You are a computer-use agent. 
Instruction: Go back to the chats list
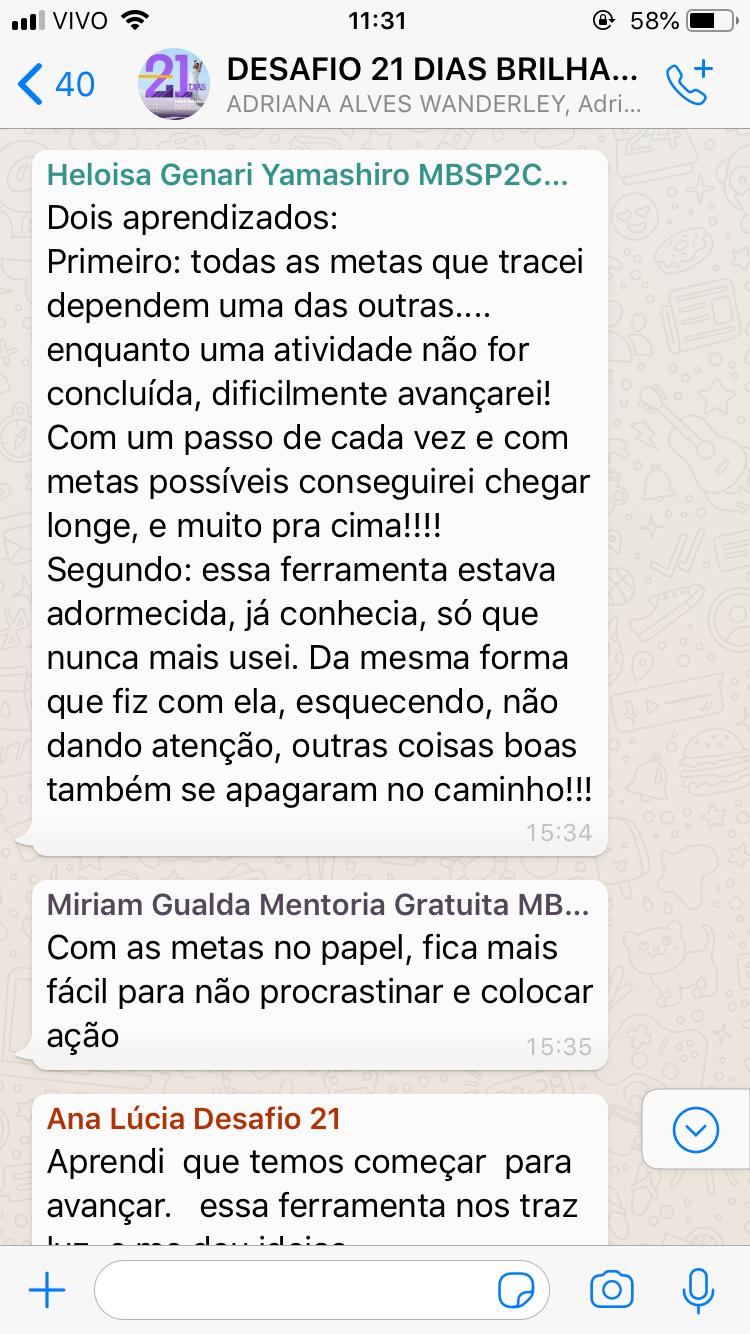pos(55,84)
